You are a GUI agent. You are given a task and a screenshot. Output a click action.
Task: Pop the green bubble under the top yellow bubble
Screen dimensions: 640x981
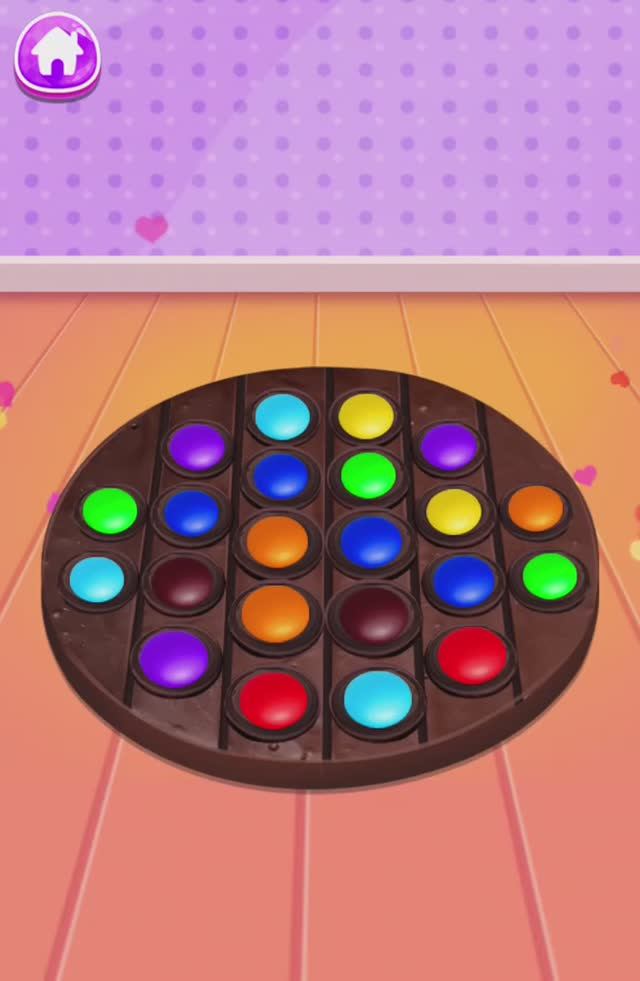tap(368, 475)
